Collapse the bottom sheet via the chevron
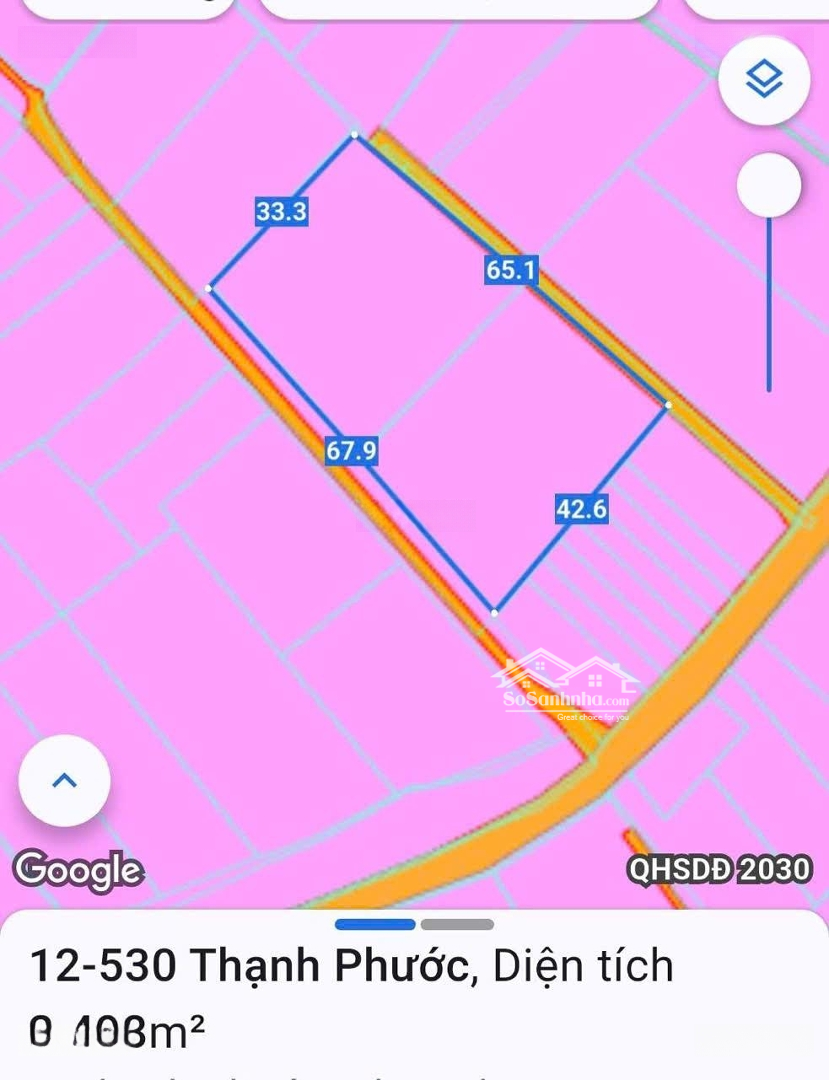This screenshot has height=1080, width=829. 63,781
